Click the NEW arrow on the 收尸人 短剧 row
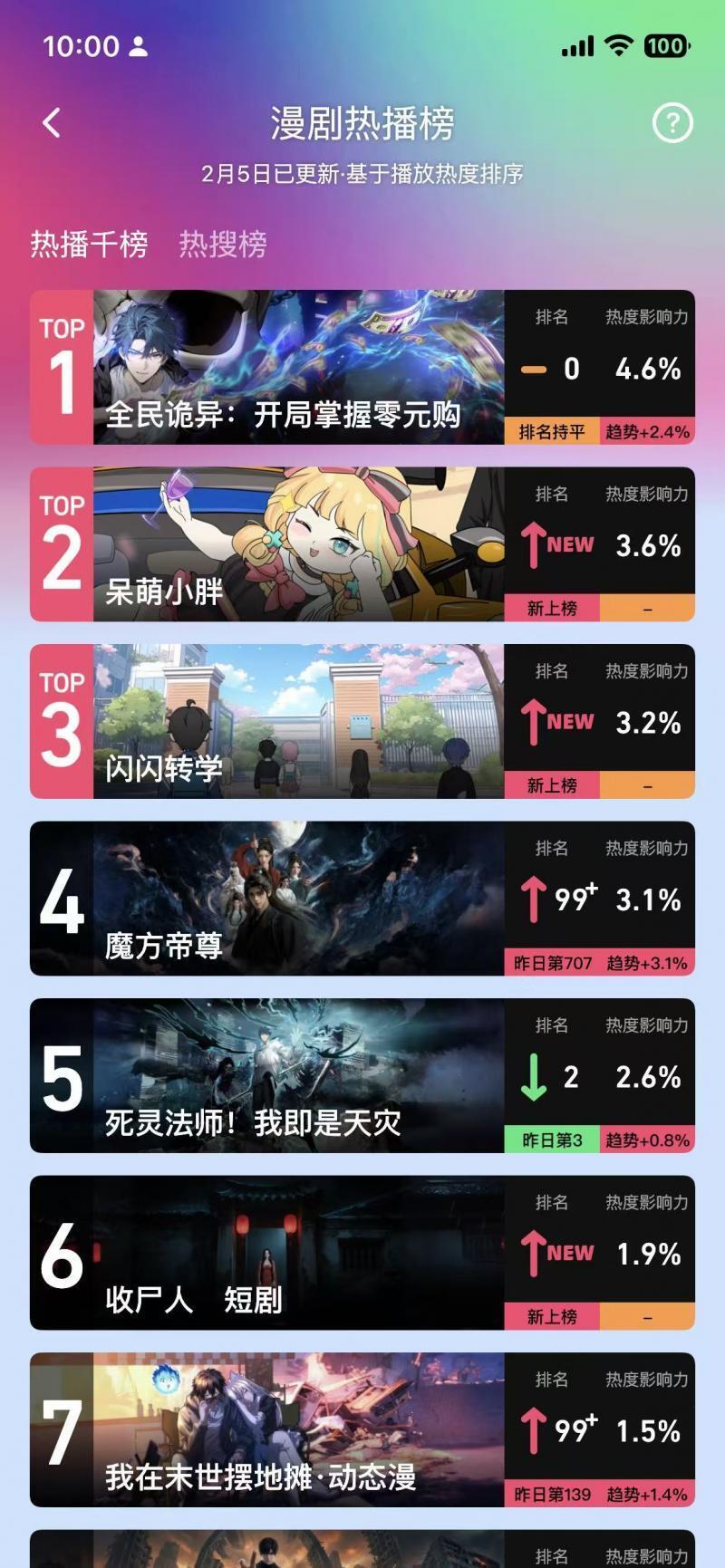Screen dimensions: 725x1568 click(x=534, y=1255)
